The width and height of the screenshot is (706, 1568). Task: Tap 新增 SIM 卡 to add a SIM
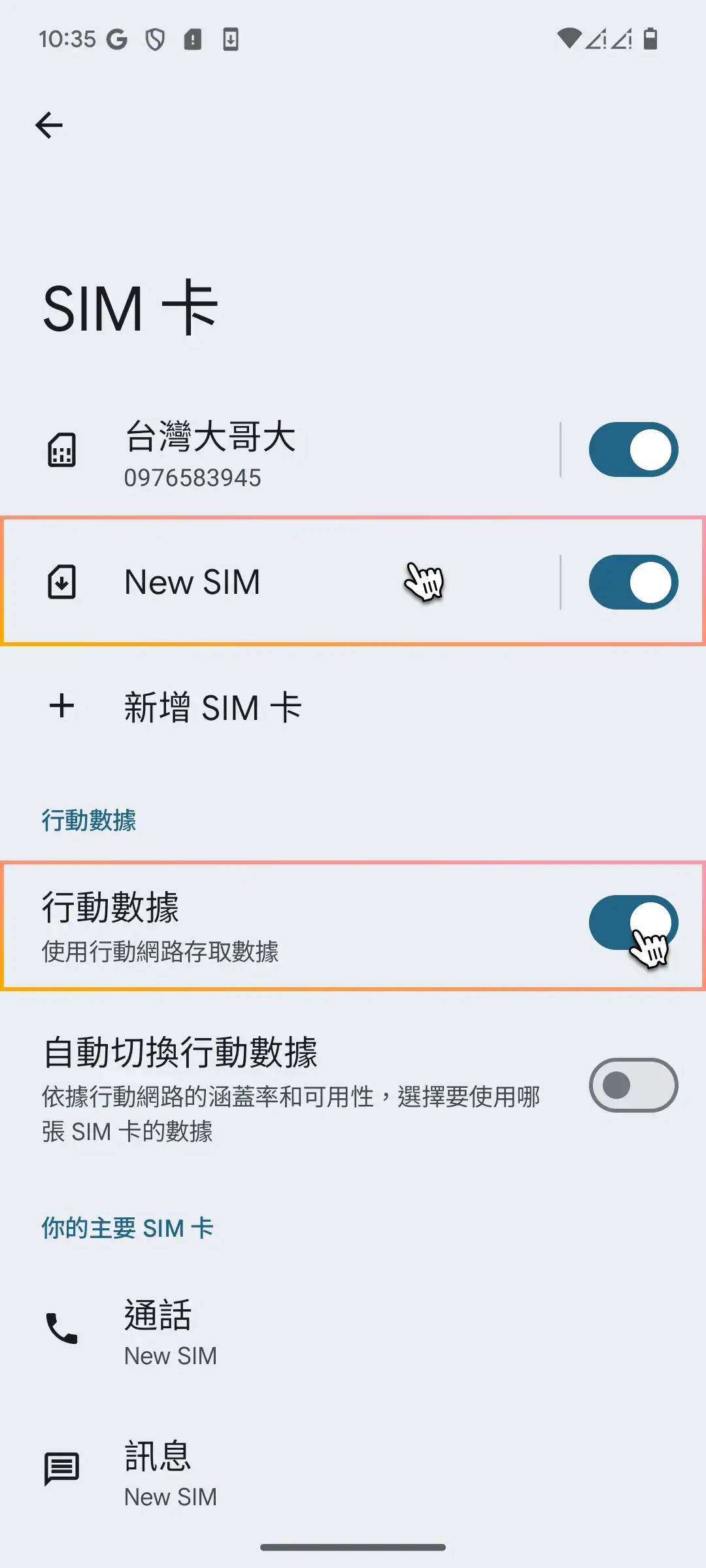tap(211, 707)
